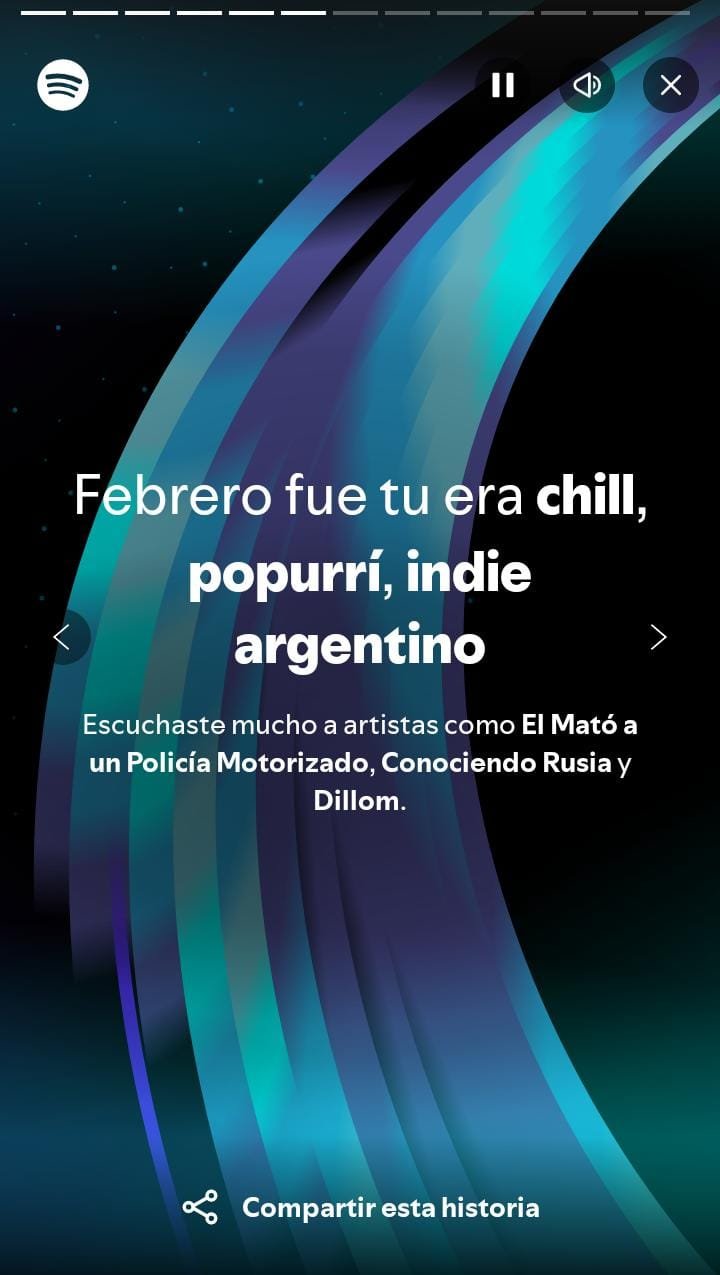Go to the previous story slide

pyautogui.click(x=63, y=637)
